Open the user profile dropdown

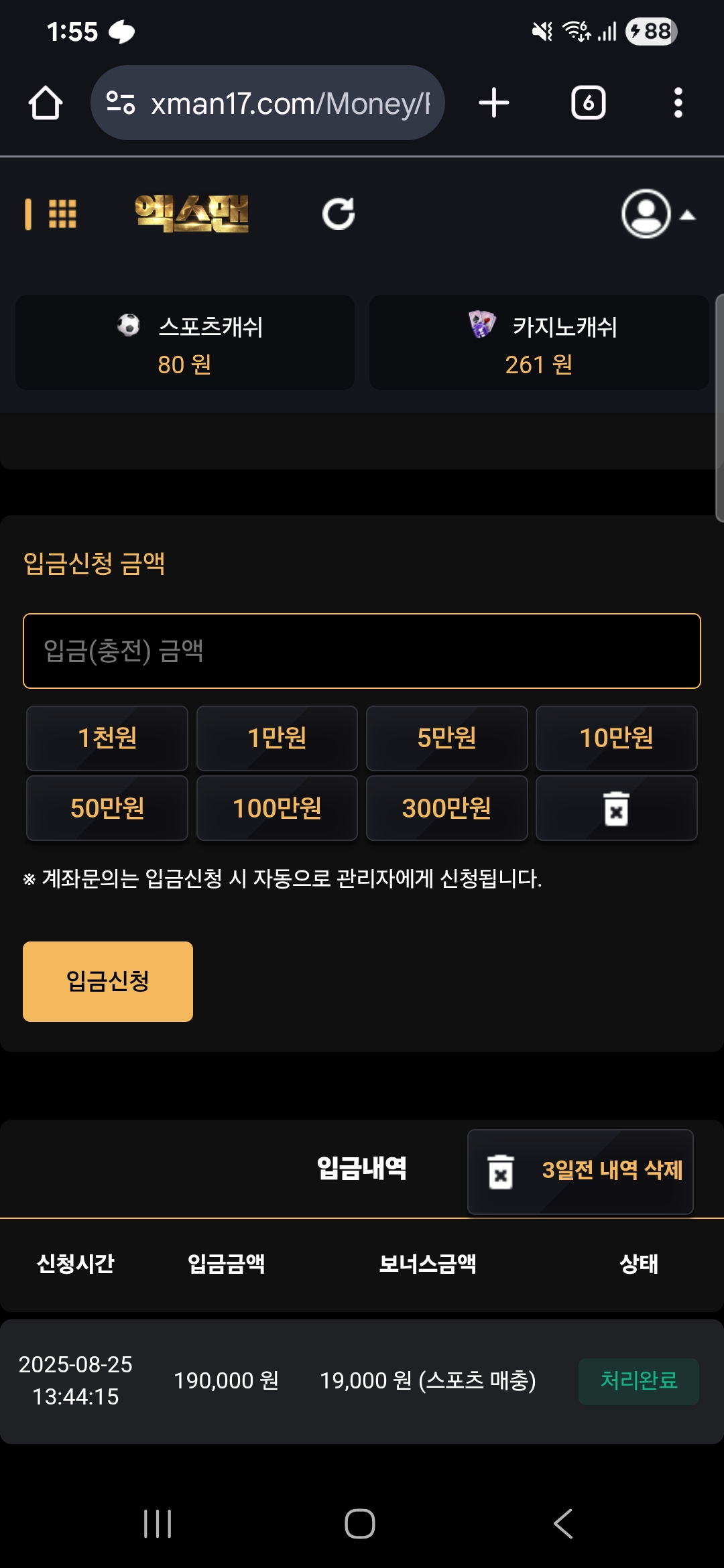point(658,214)
